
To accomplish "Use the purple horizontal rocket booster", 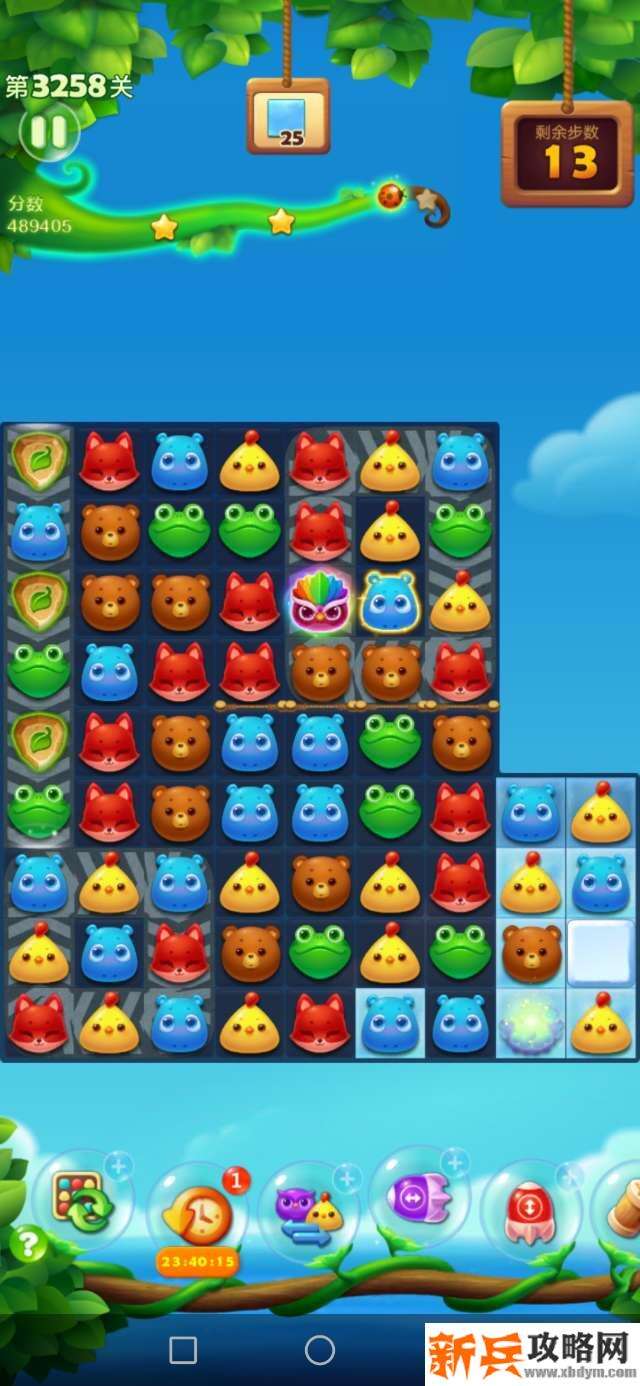I will coord(420,1196).
